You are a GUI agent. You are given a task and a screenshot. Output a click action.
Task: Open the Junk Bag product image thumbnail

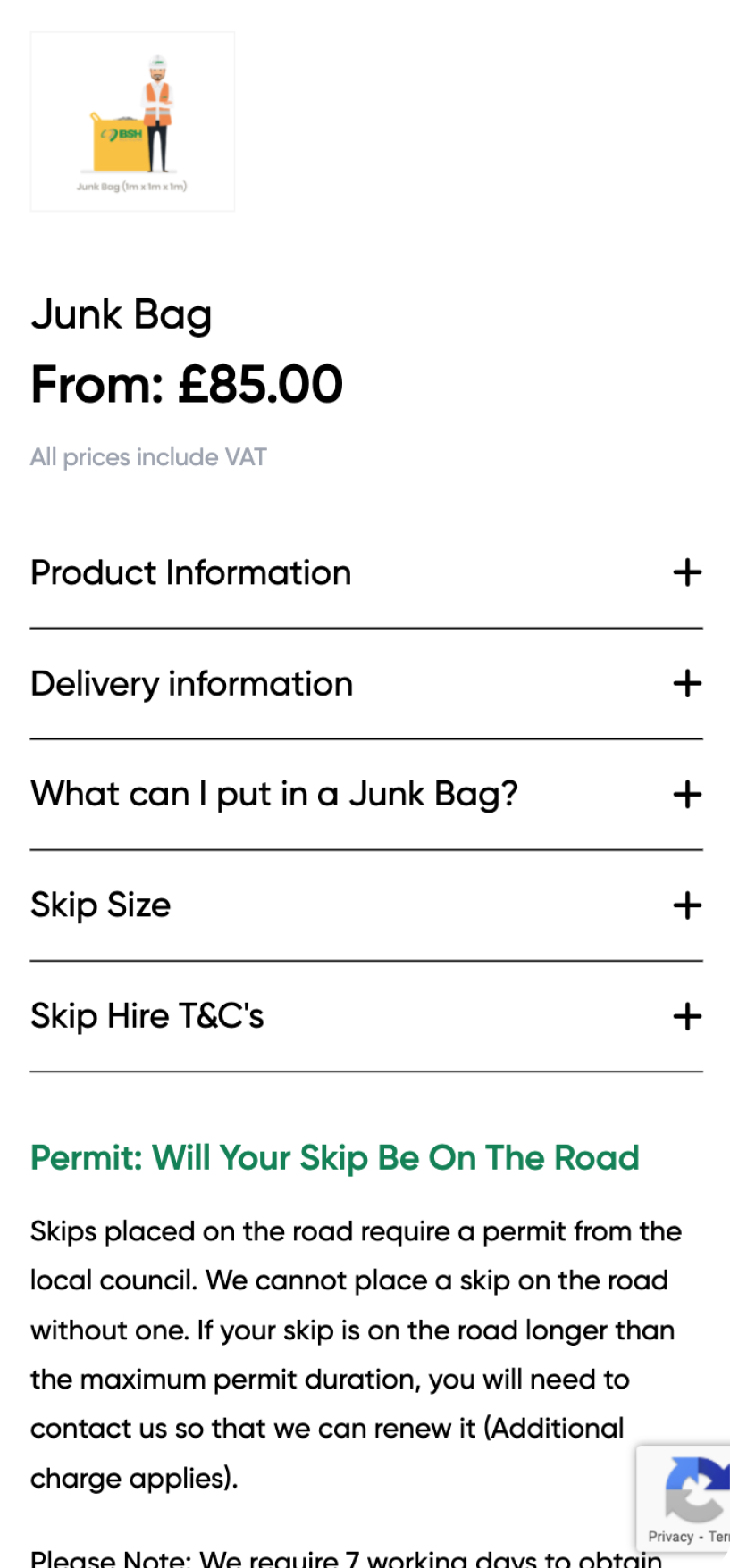(132, 121)
